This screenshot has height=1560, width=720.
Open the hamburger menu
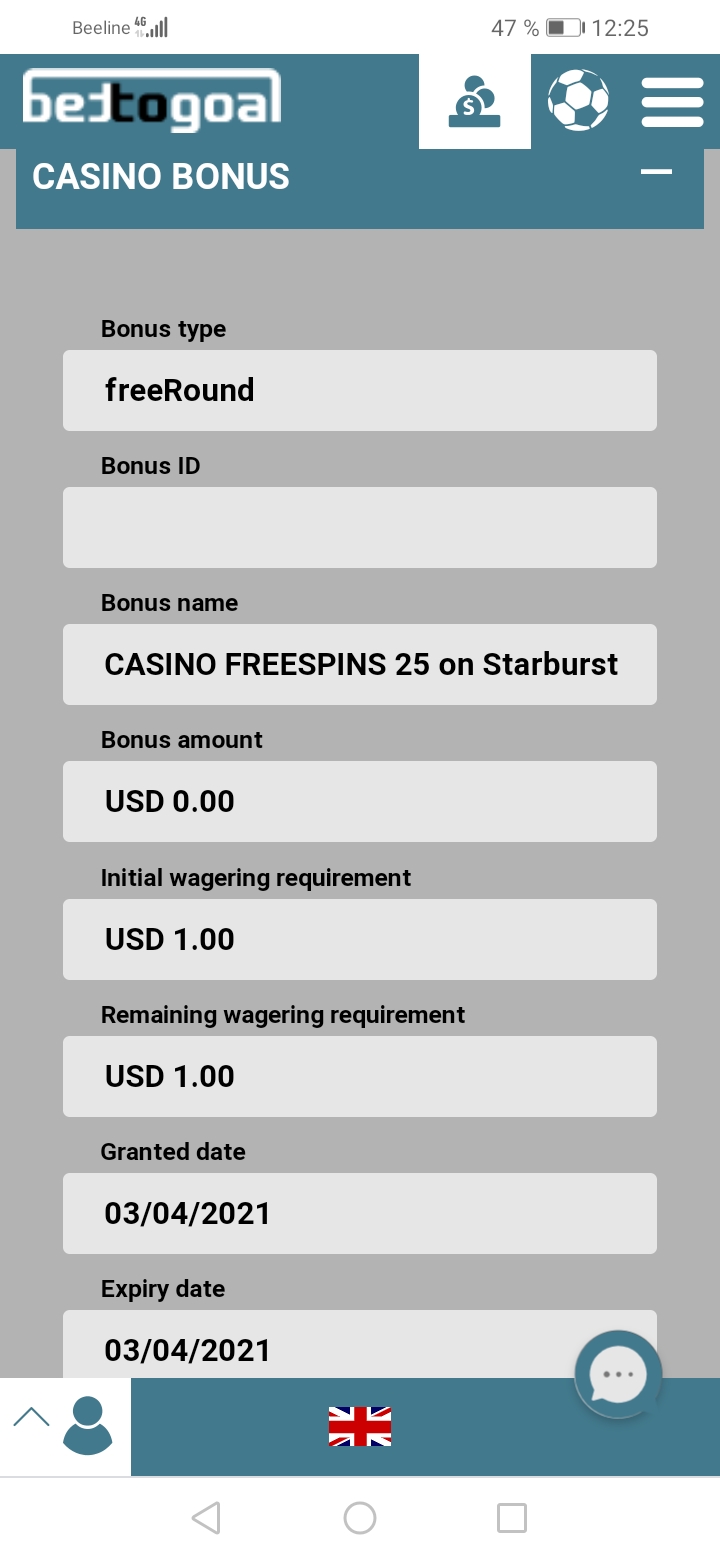click(x=672, y=101)
